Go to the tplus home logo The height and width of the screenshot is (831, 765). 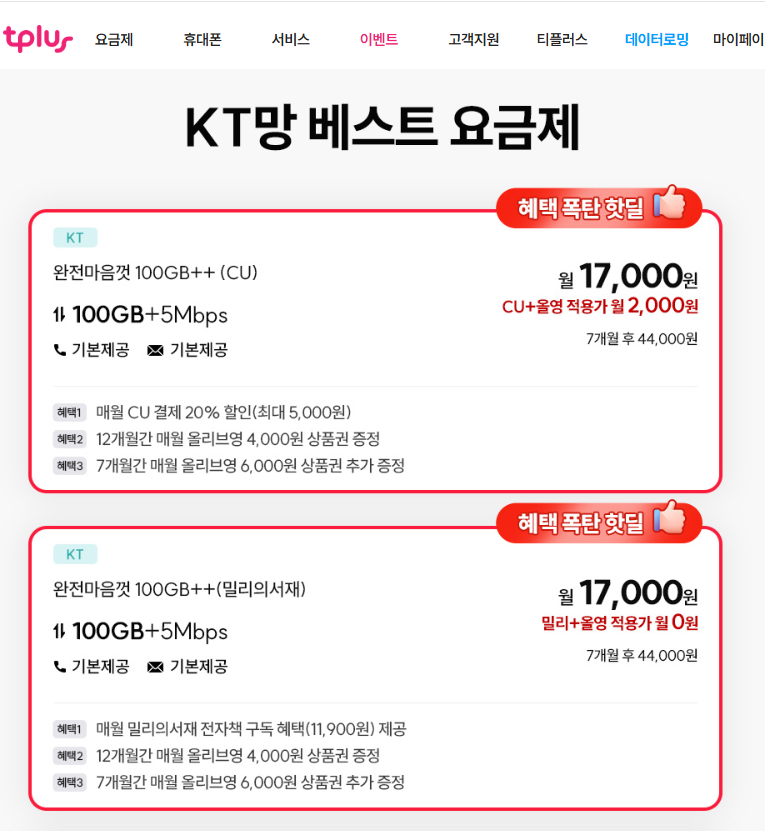pos(38,39)
